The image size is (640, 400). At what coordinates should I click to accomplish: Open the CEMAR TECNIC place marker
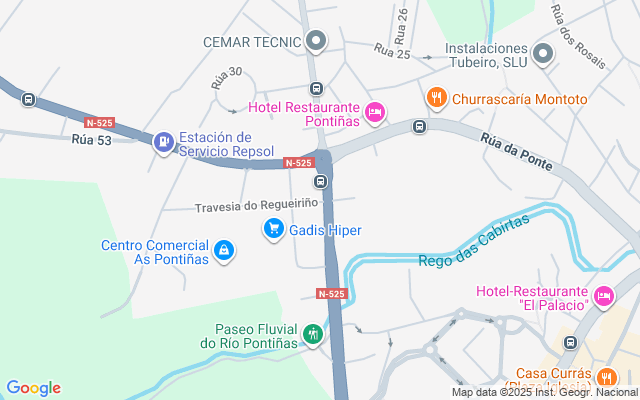(x=317, y=41)
